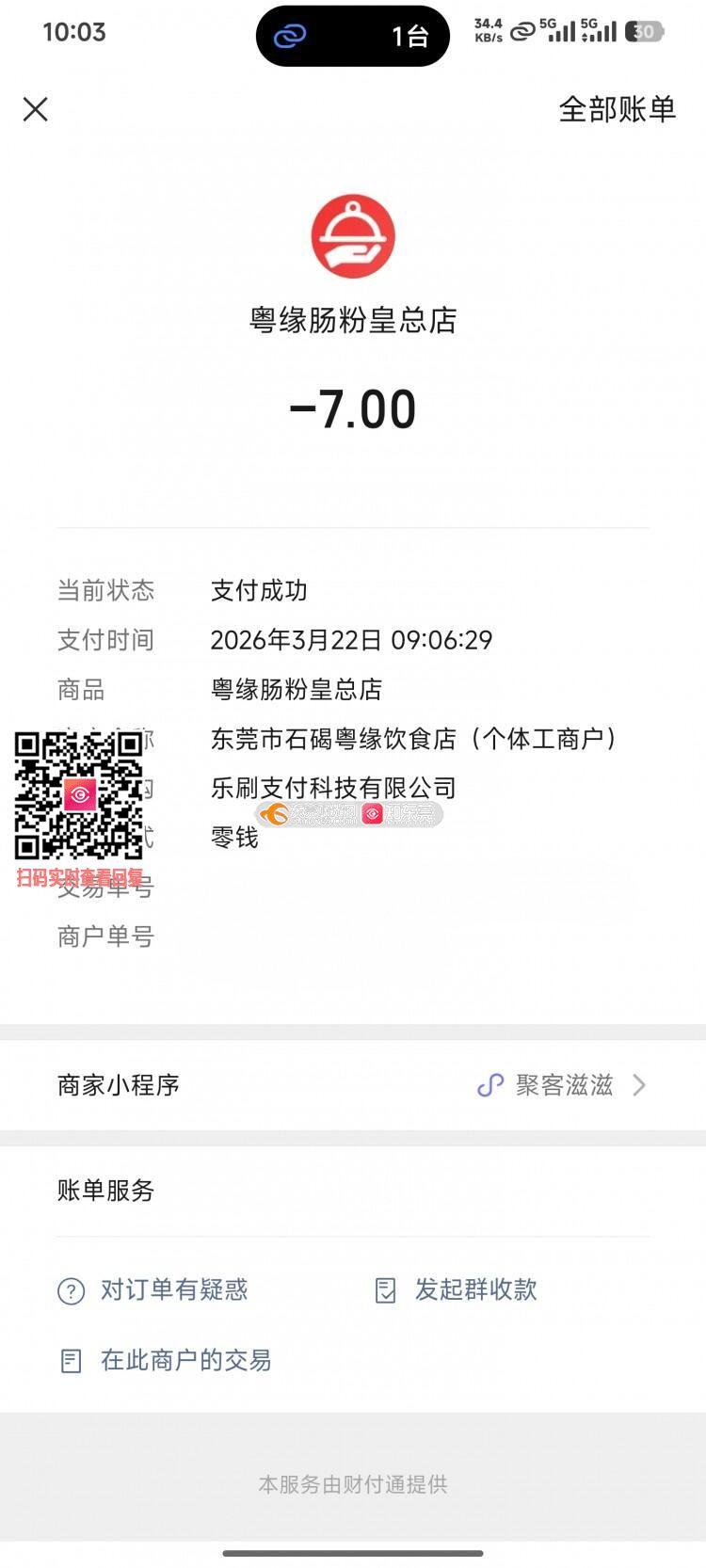Open the 聚客滋滋 merchant mini program

pos(563,1085)
